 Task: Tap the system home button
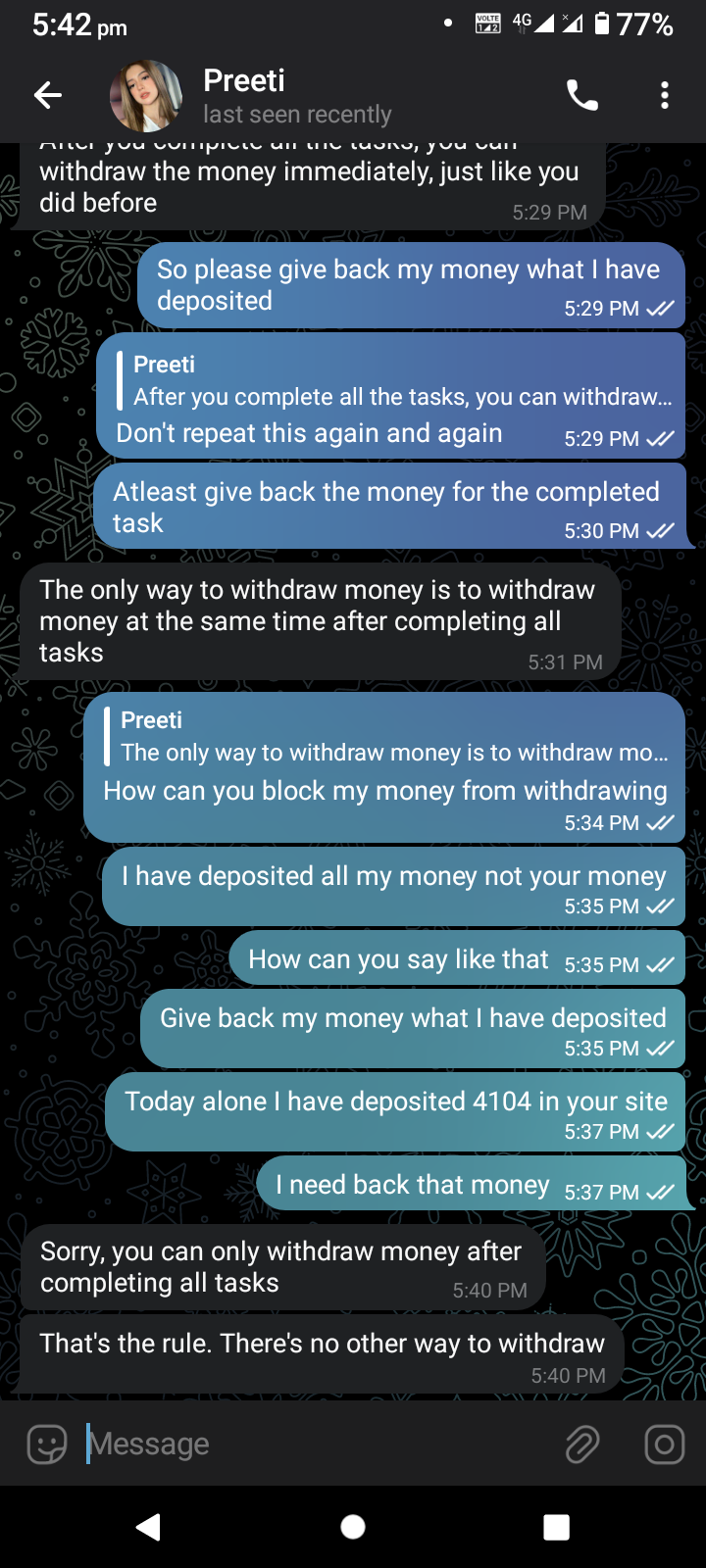pos(353,1527)
